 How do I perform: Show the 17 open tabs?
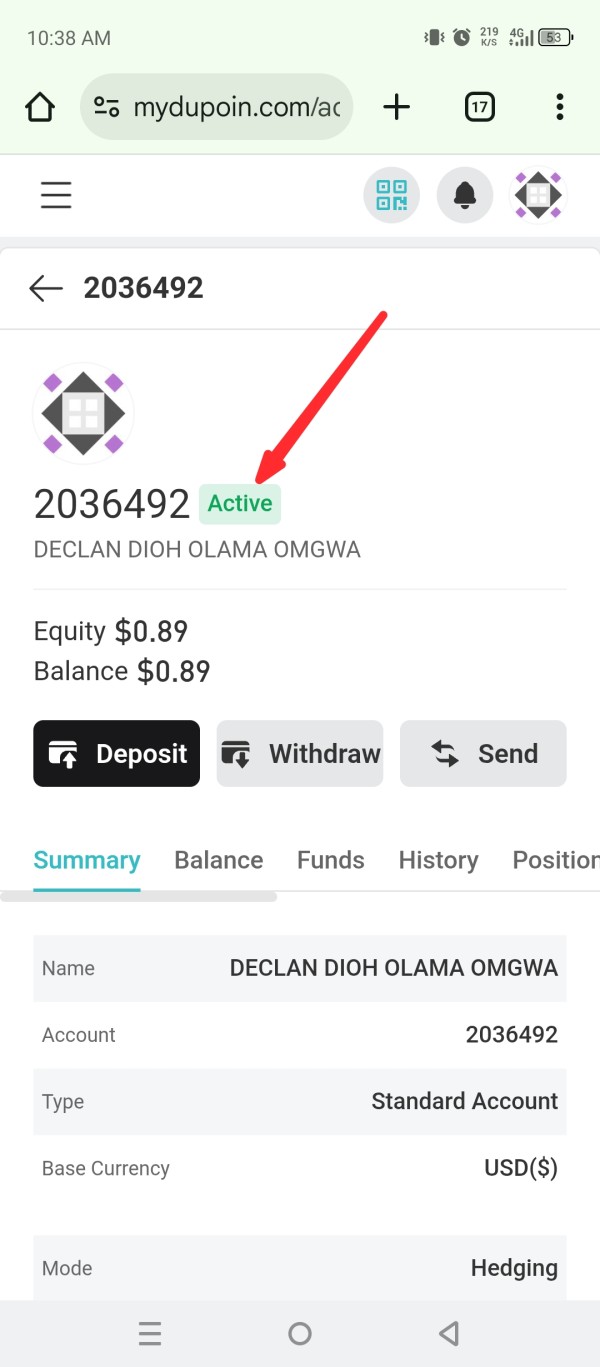(480, 107)
